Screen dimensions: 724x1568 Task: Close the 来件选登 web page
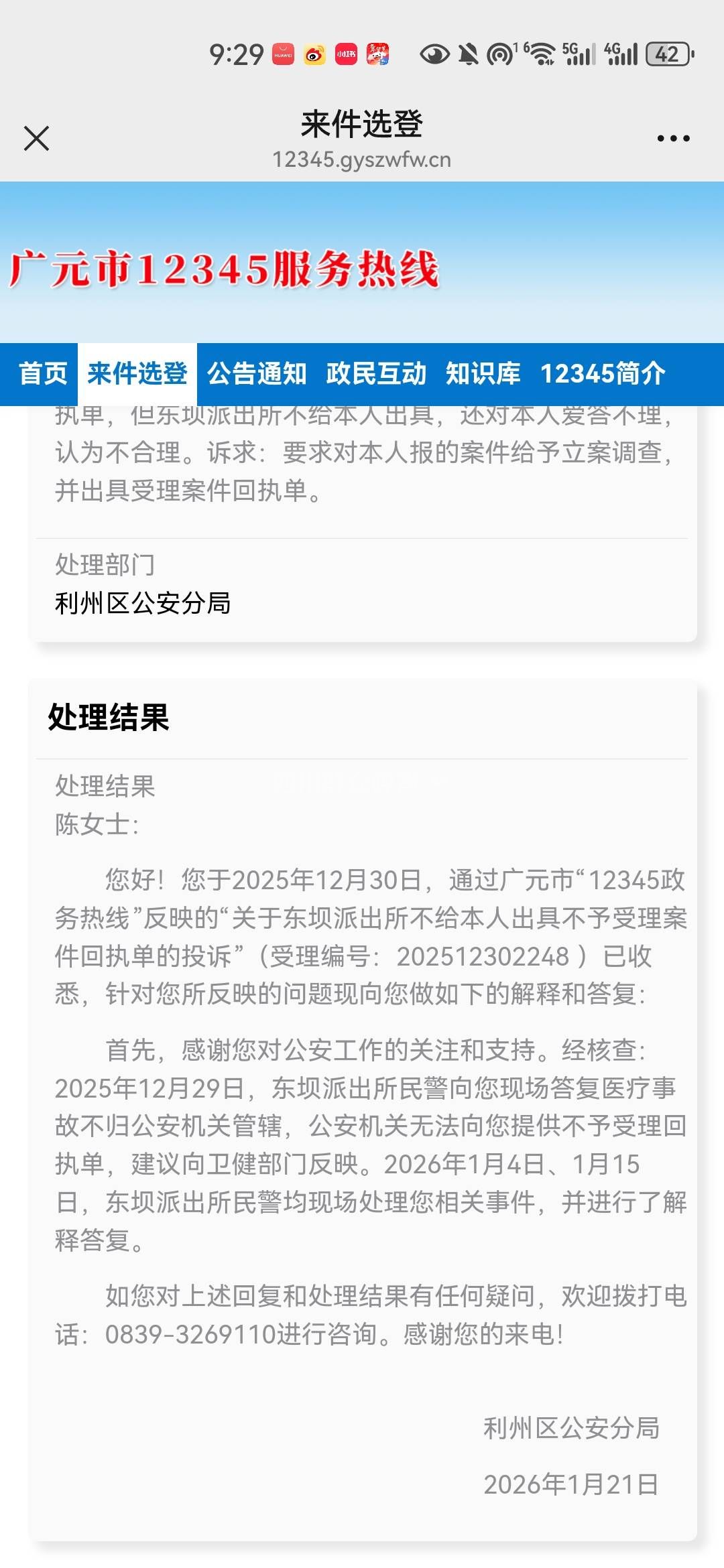[x=36, y=139]
